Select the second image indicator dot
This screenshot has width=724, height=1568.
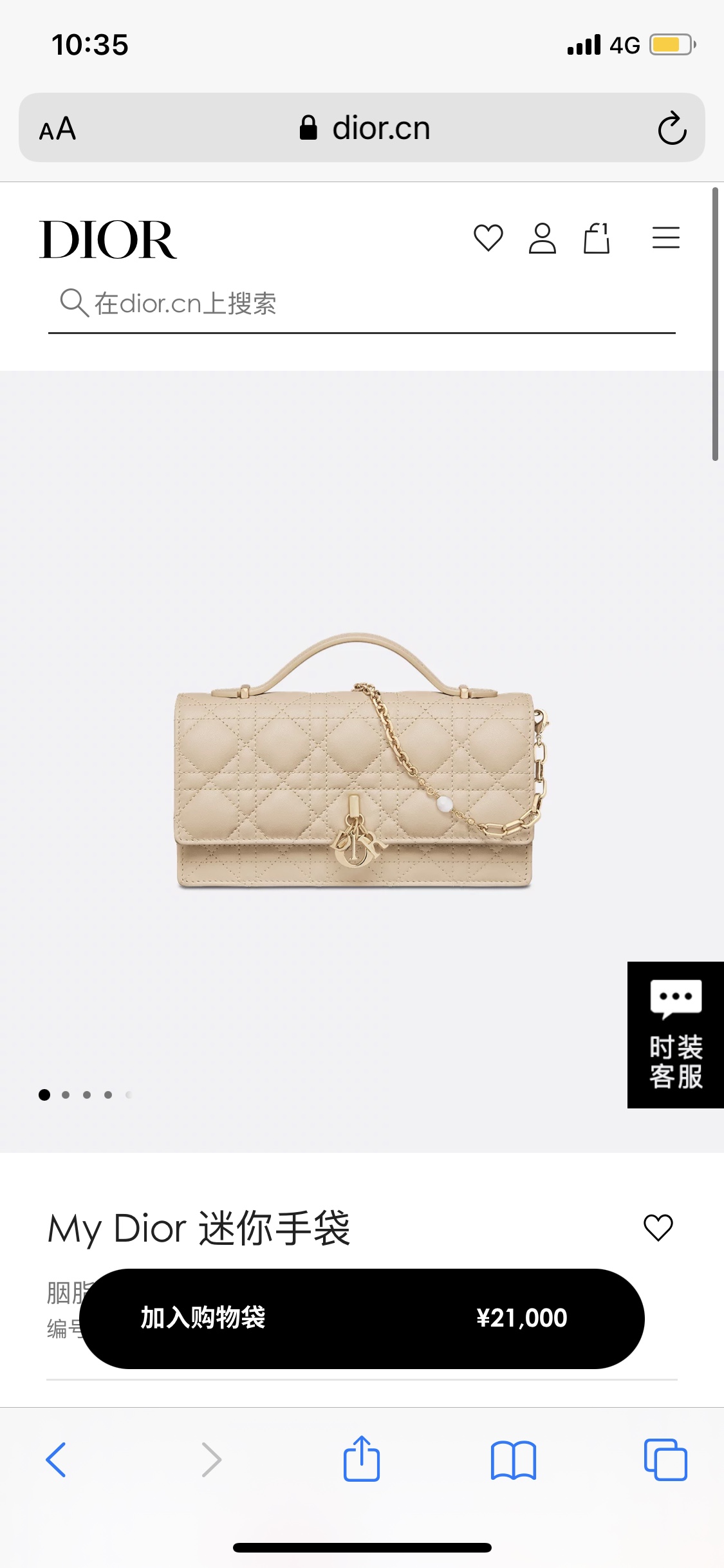tap(66, 1094)
